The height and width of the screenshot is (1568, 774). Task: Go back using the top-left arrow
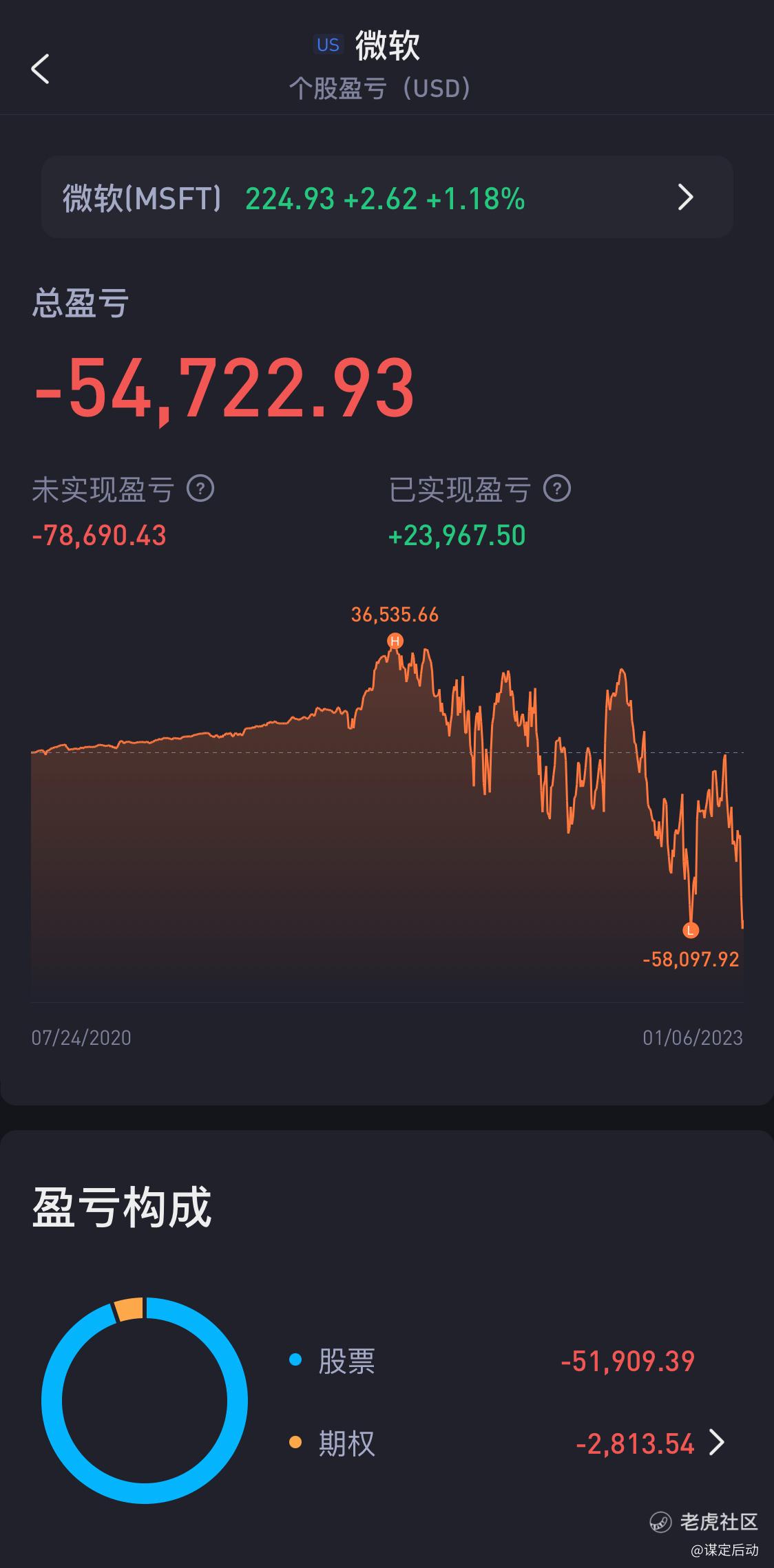point(41,69)
